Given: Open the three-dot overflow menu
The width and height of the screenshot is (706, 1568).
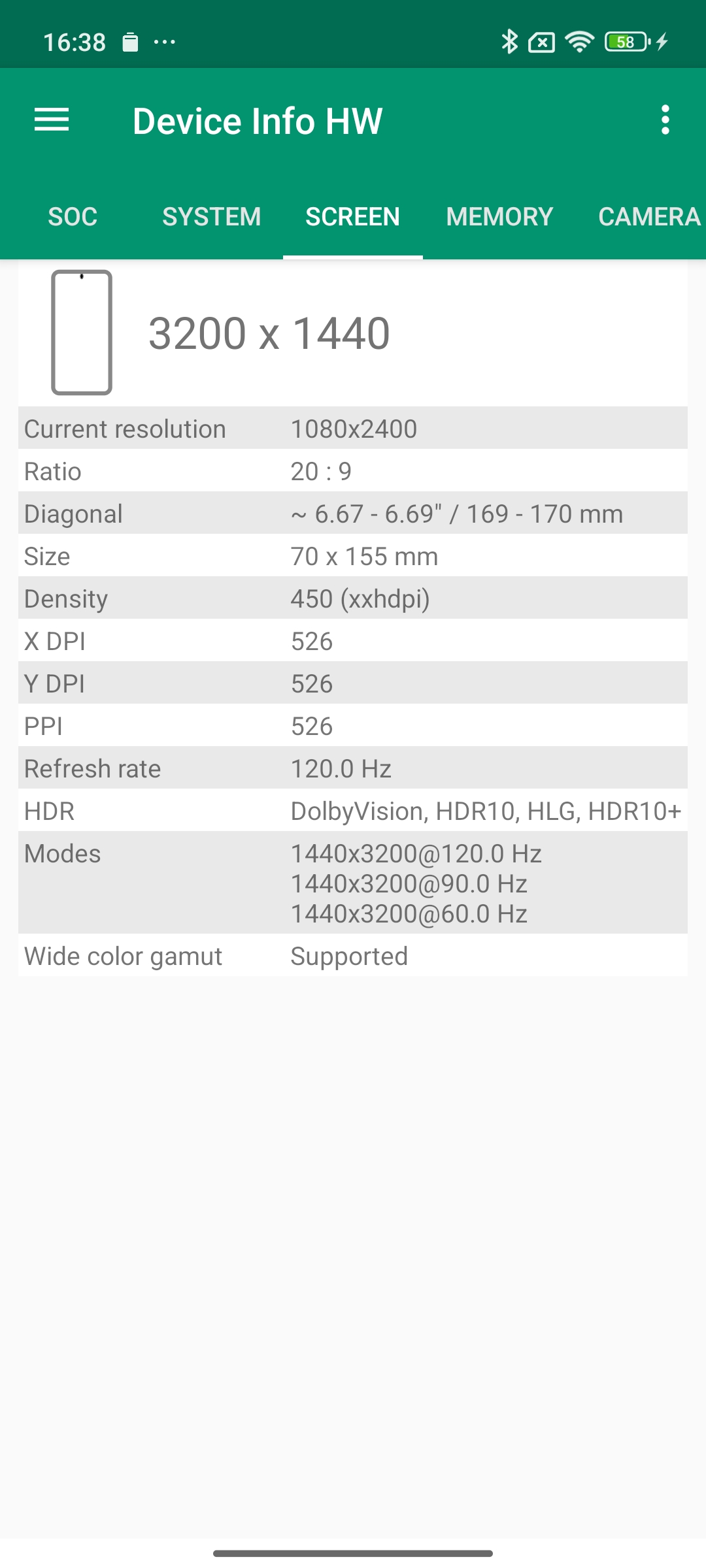Looking at the screenshot, I should pos(665,120).
